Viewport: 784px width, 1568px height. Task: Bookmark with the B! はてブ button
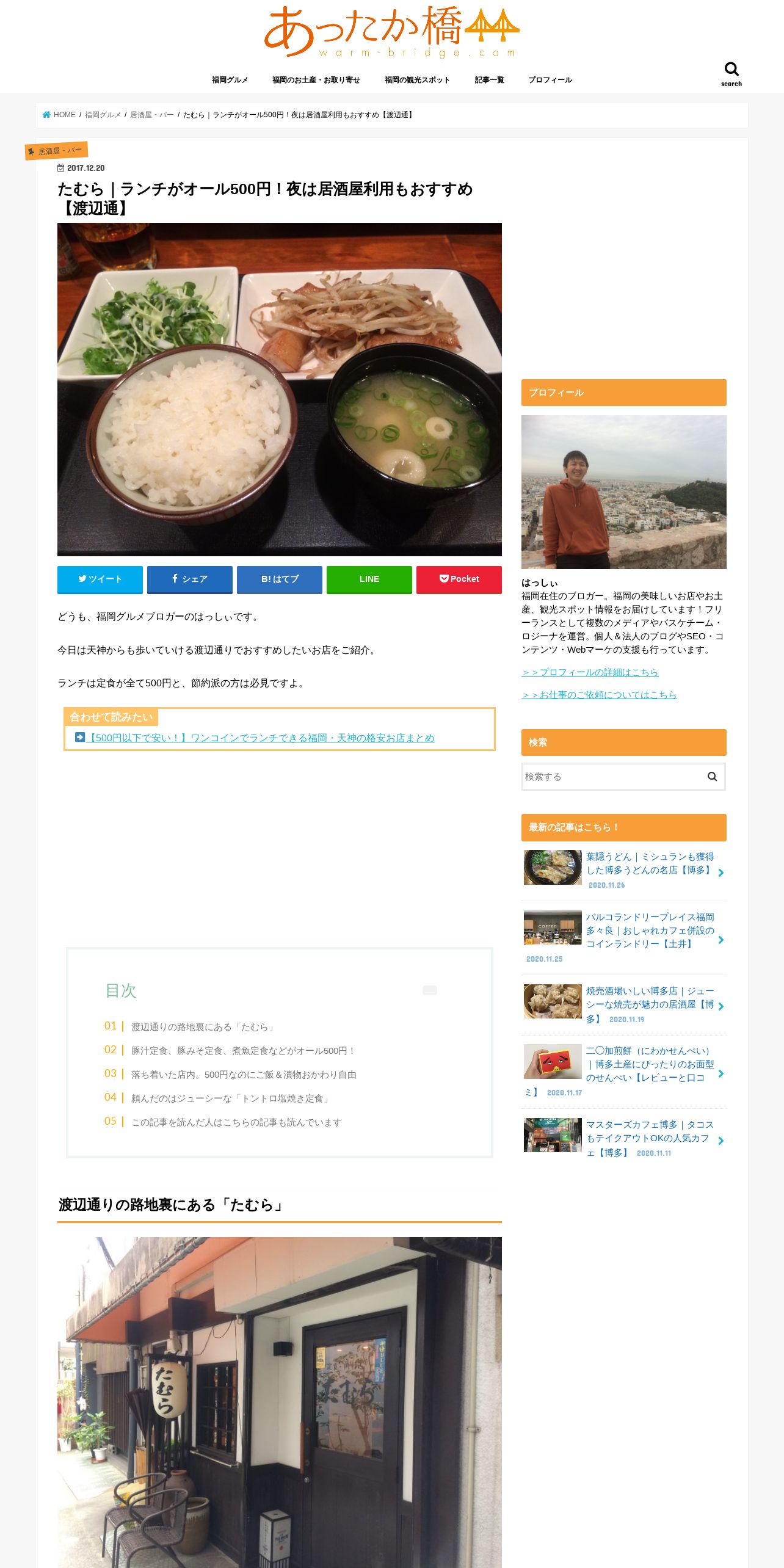(x=280, y=579)
